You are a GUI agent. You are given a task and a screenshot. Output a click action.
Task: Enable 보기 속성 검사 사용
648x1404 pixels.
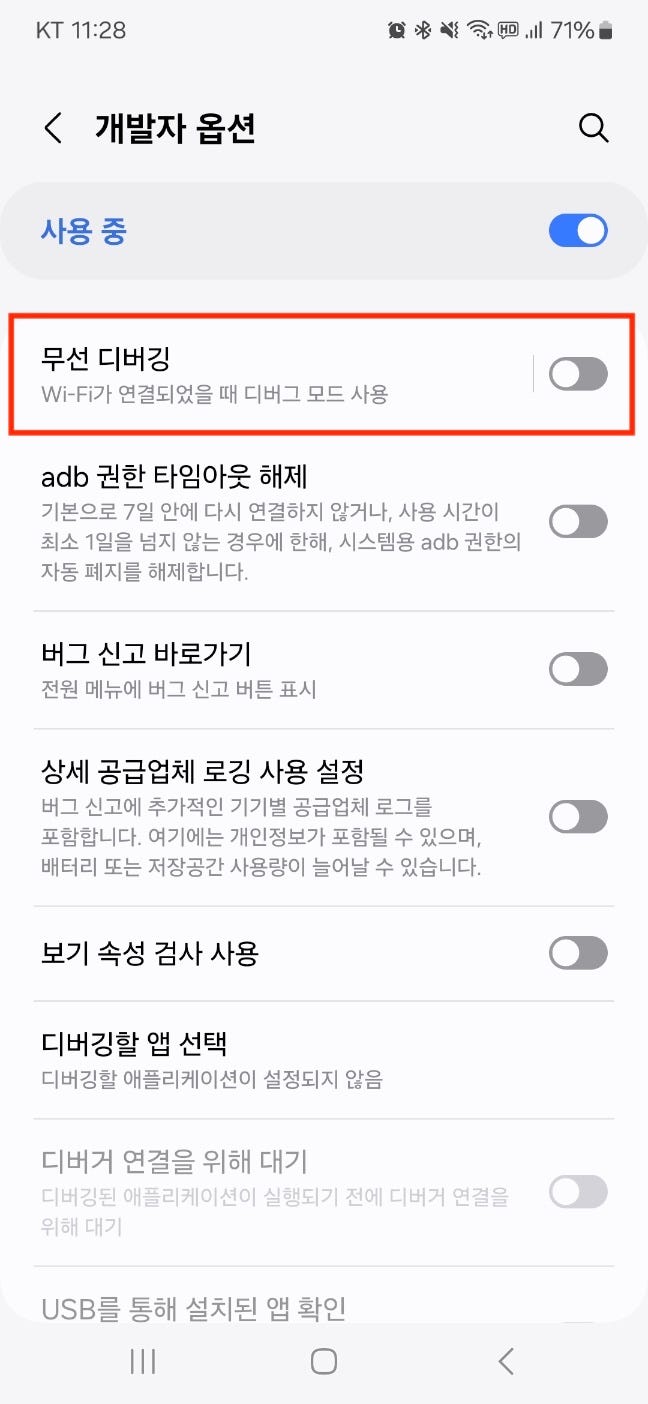[x=578, y=953]
